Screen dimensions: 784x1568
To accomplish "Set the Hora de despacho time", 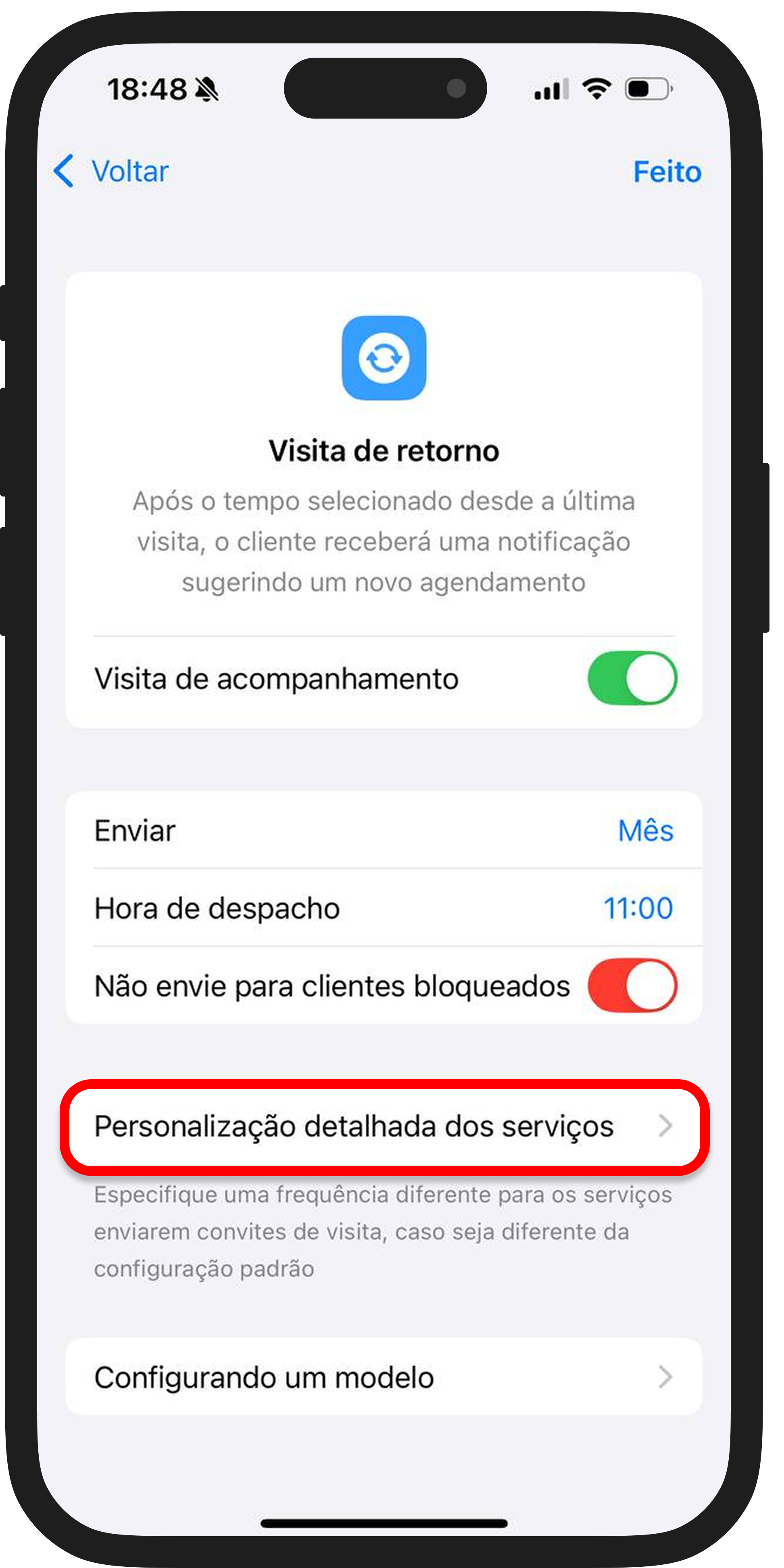I will 637,908.
